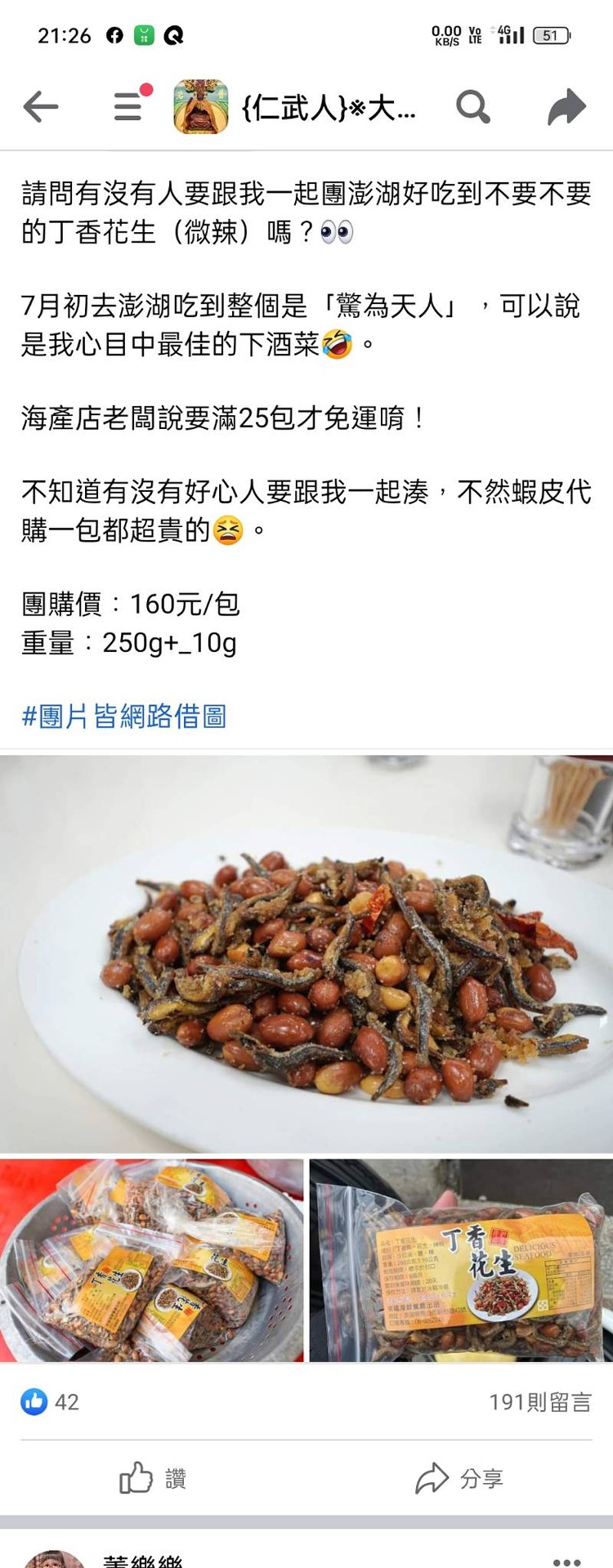View the large peanut dish photo
613x1568 pixels.
click(306, 953)
